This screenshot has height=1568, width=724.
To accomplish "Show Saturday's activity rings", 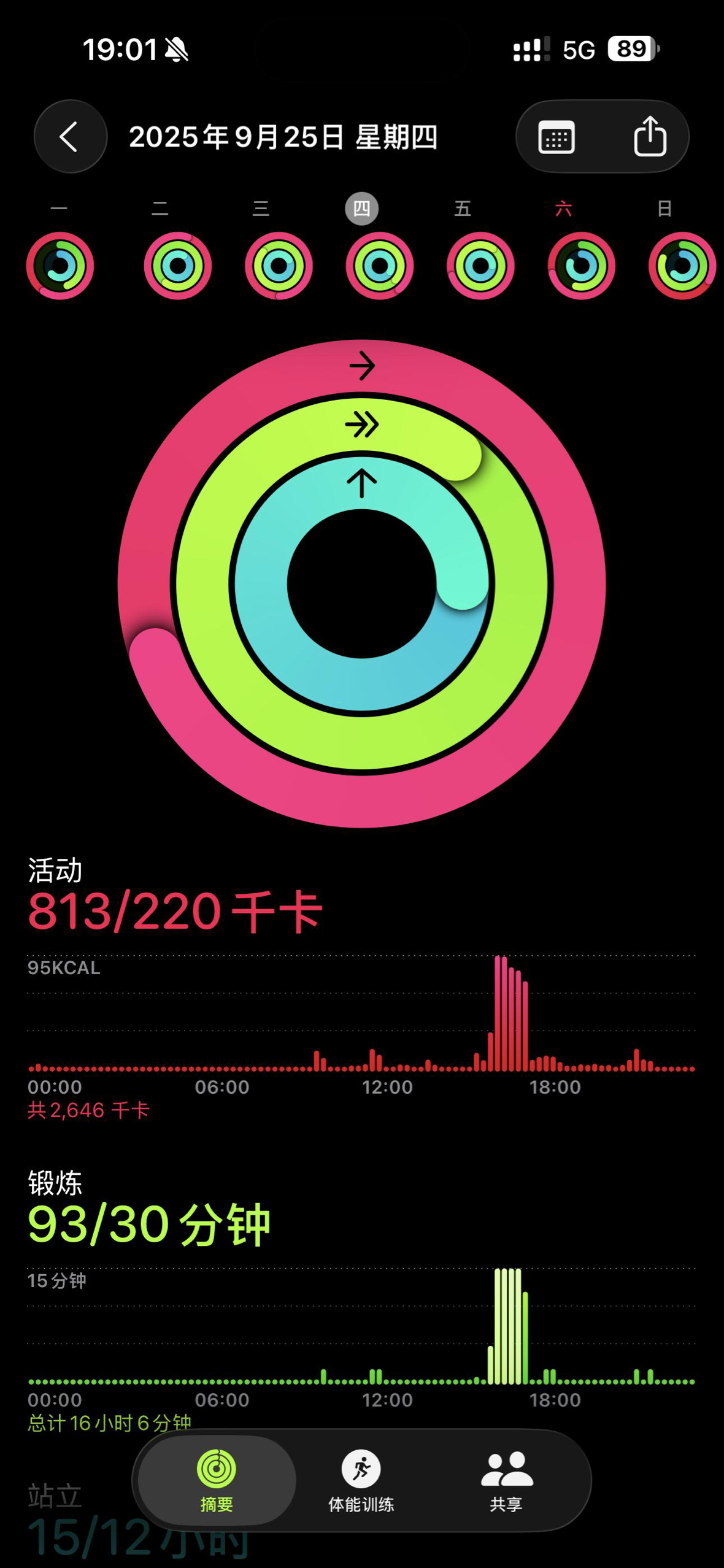I will (581, 265).
